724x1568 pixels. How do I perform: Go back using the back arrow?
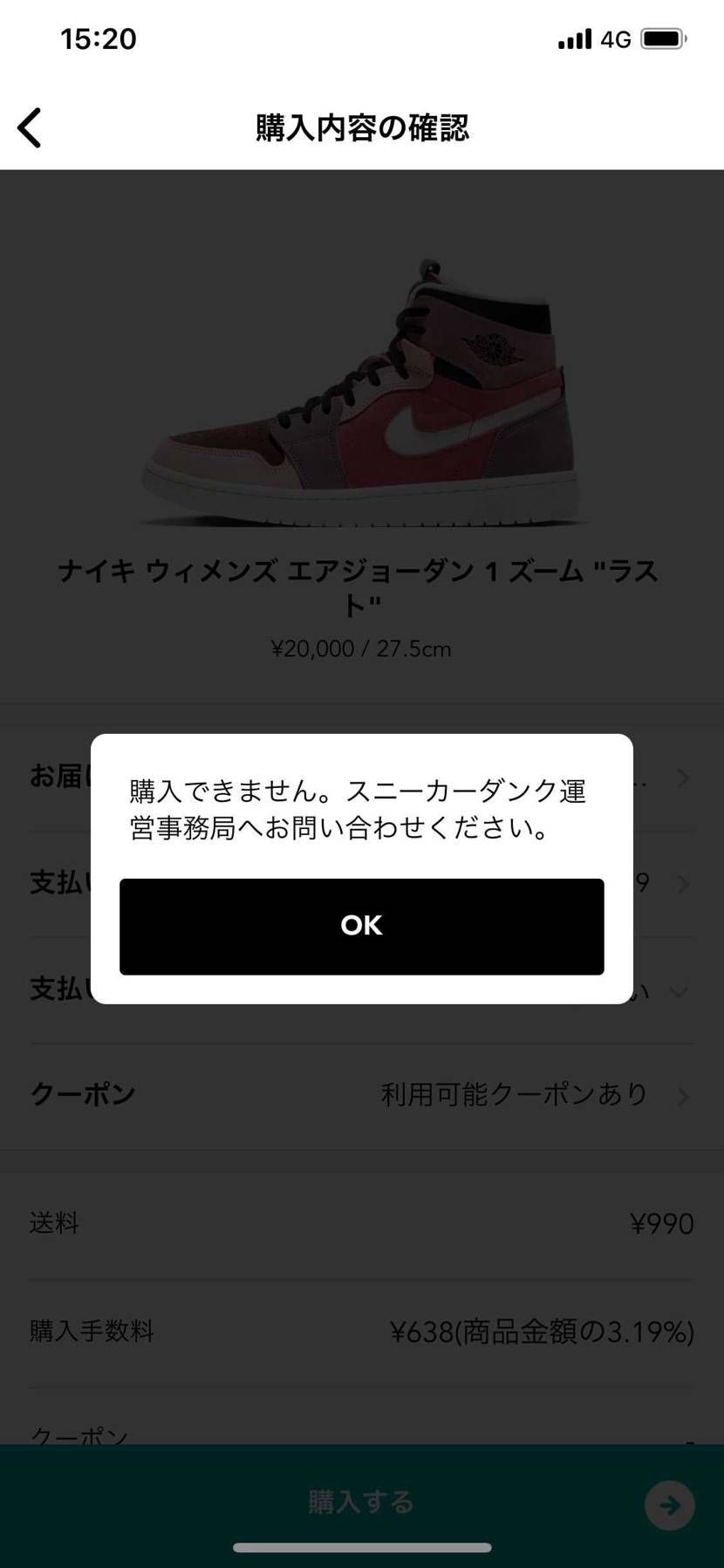pyautogui.click(x=31, y=127)
